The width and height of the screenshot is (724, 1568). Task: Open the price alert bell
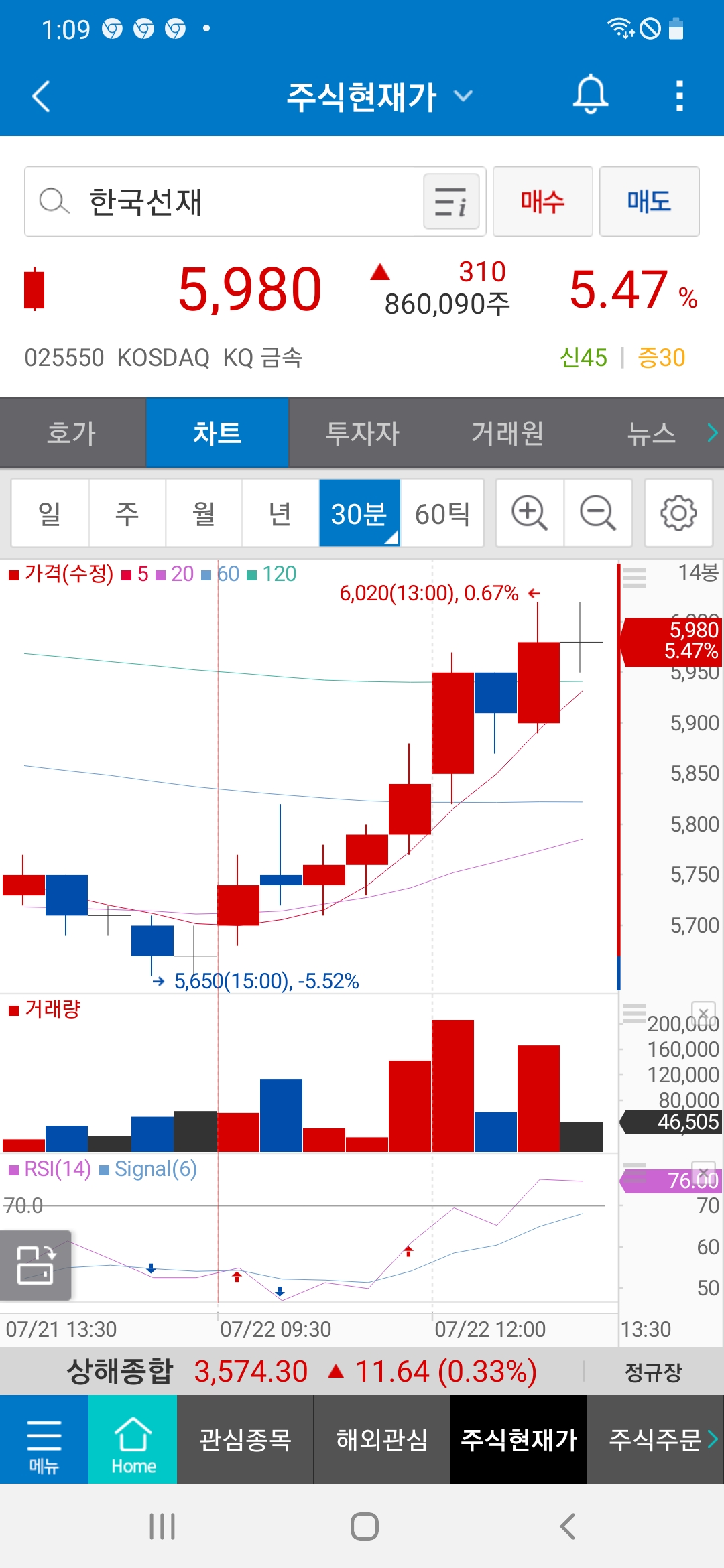(x=590, y=95)
